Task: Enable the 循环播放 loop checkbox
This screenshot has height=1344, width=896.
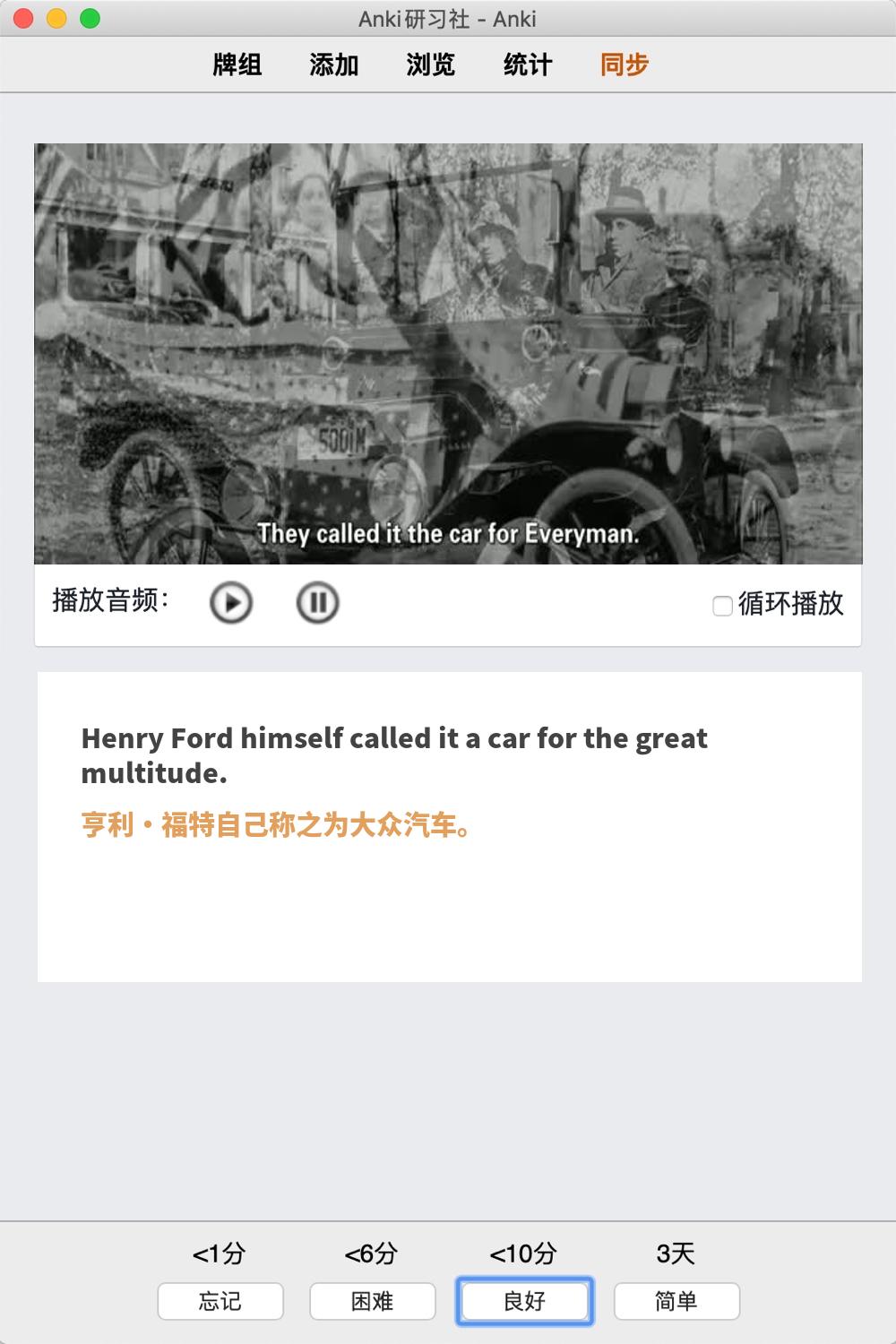Action: point(722,606)
